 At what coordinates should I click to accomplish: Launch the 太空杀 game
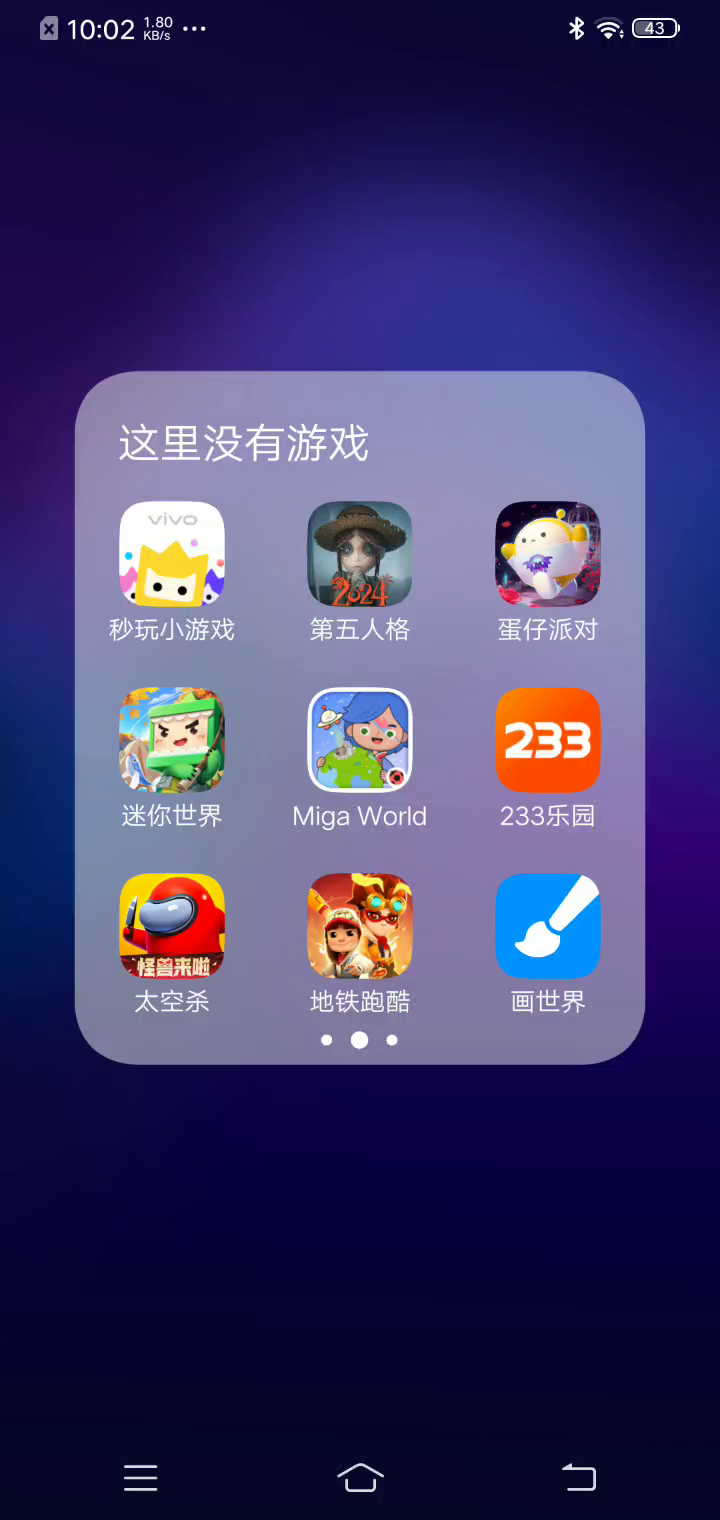172,926
